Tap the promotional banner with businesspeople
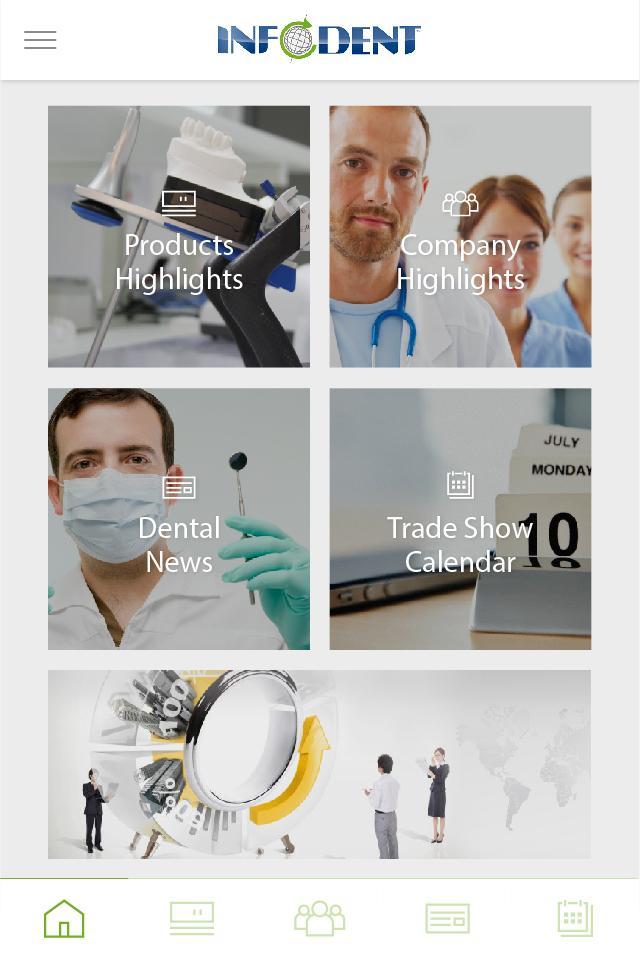Image resolution: width=640 pixels, height=960 pixels. click(x=319, y=764)
